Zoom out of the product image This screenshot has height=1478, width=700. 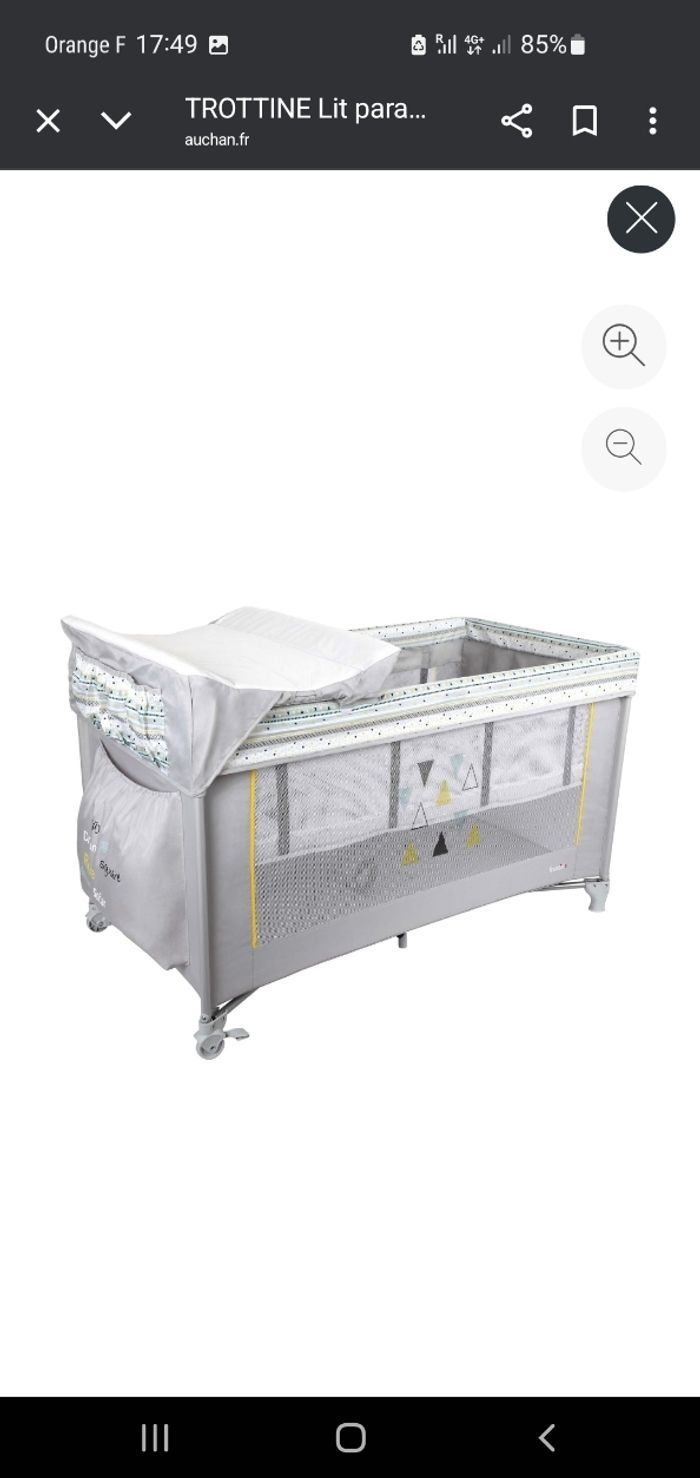[623, 448]
